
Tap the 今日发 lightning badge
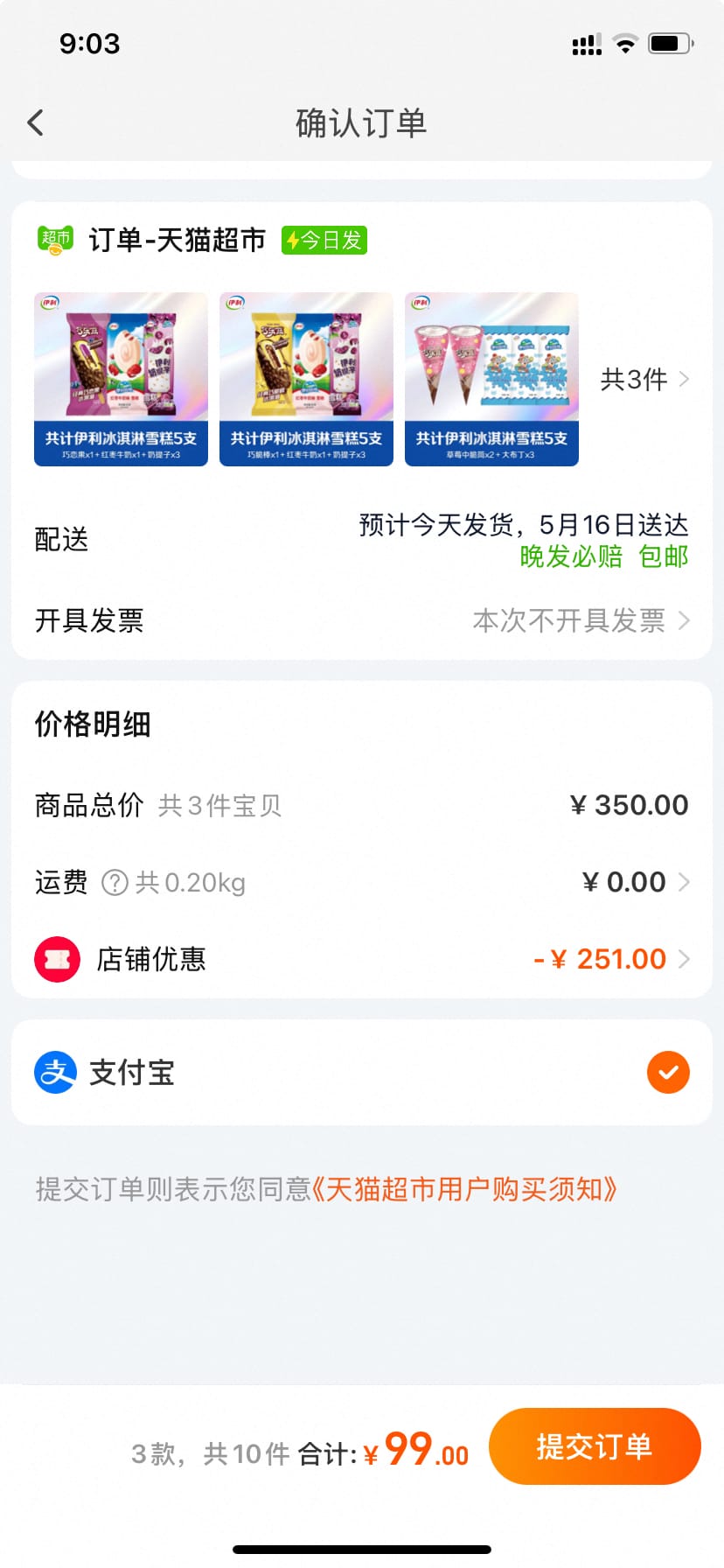pos(324,240)
